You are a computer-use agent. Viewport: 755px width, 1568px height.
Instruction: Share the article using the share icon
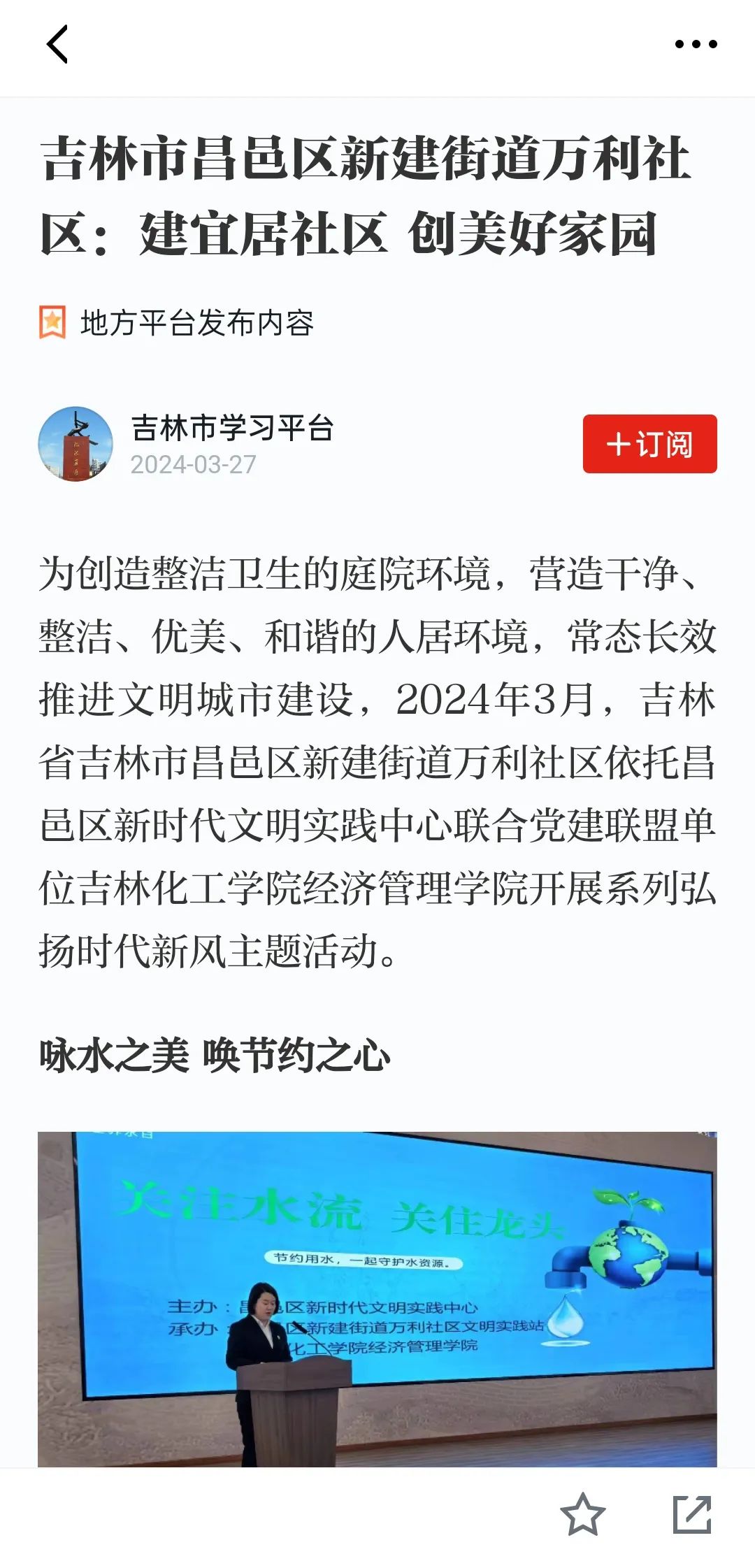[x=692, y=1514]
